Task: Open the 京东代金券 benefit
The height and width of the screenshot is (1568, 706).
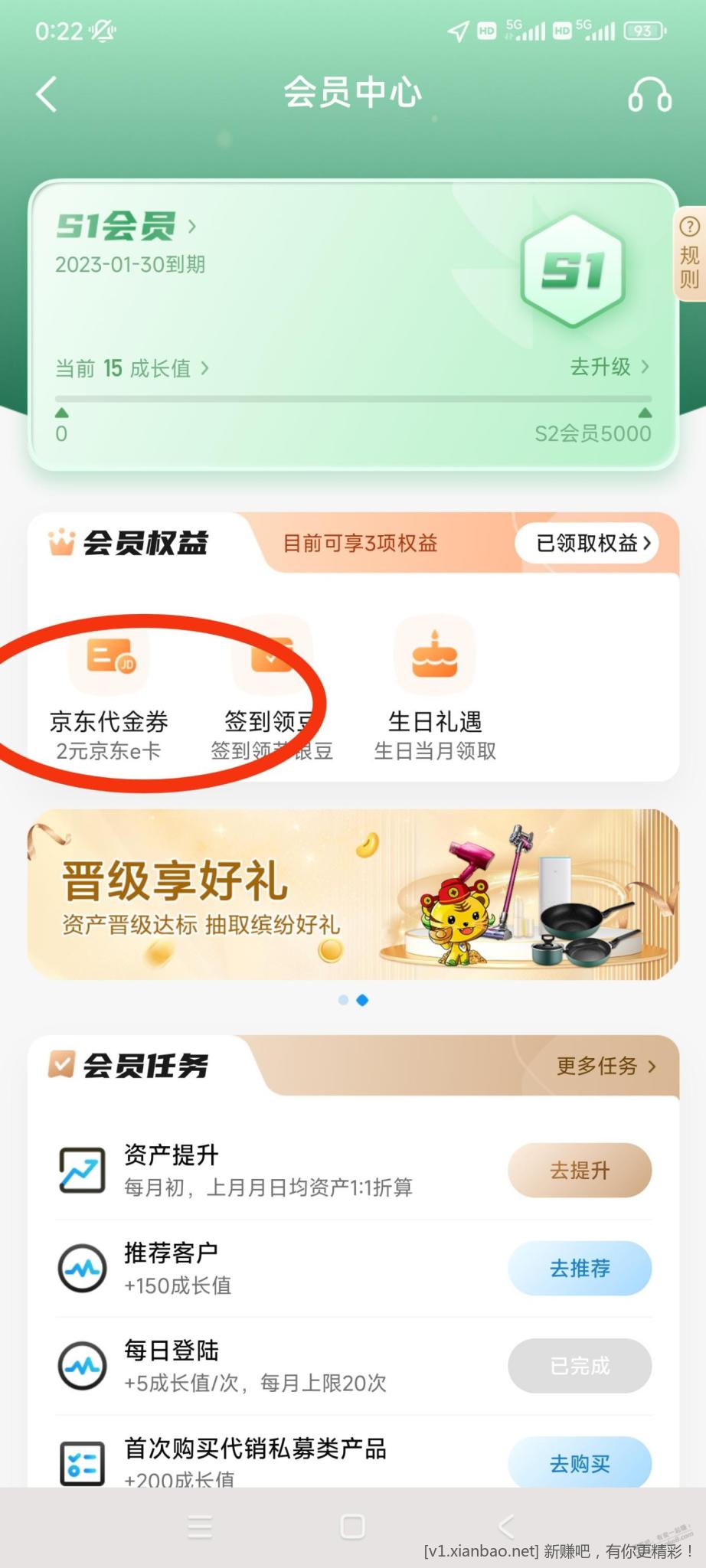Action: (x=109, y=688)
